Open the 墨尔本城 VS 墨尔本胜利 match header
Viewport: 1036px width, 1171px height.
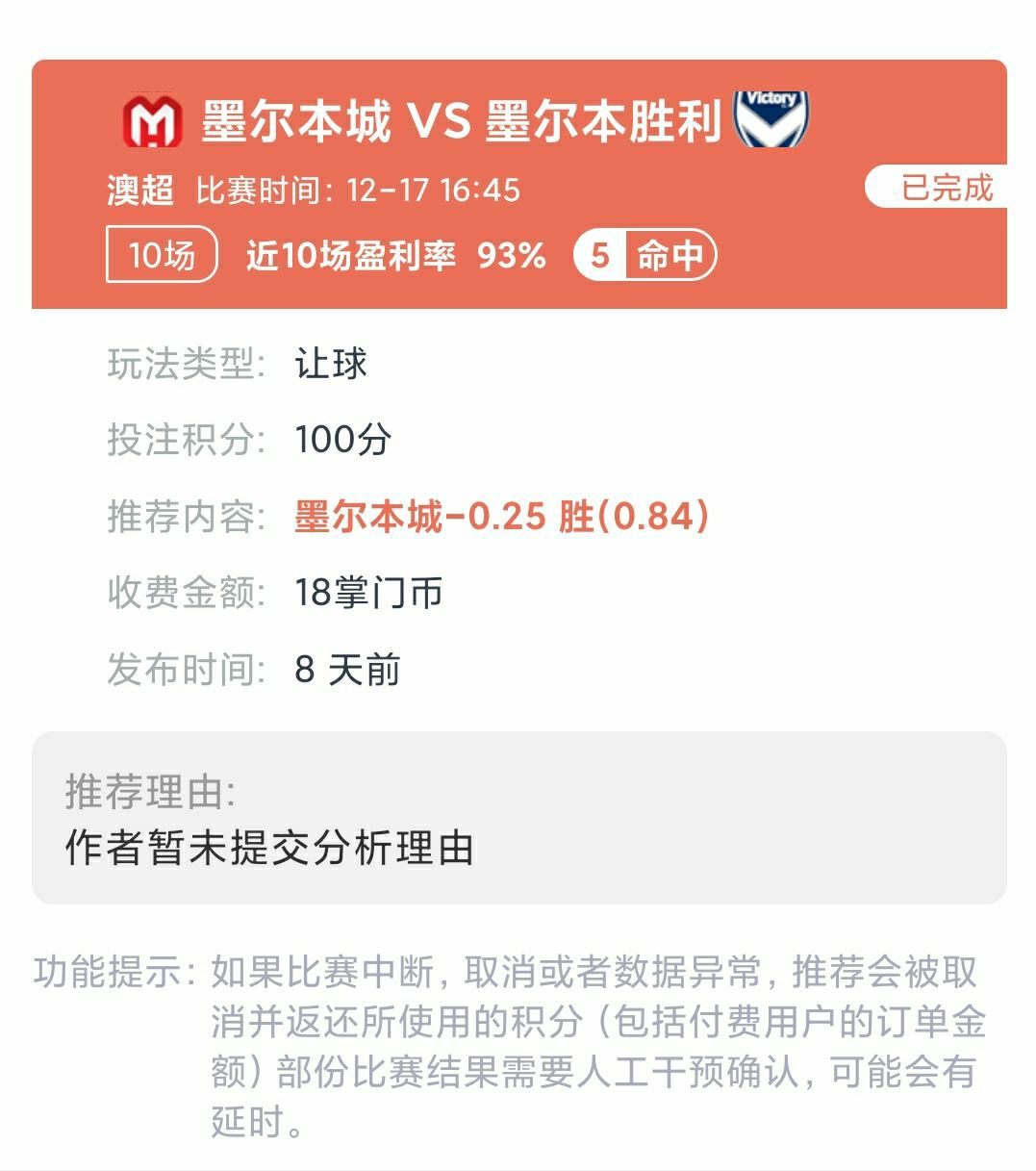point(462,122)
